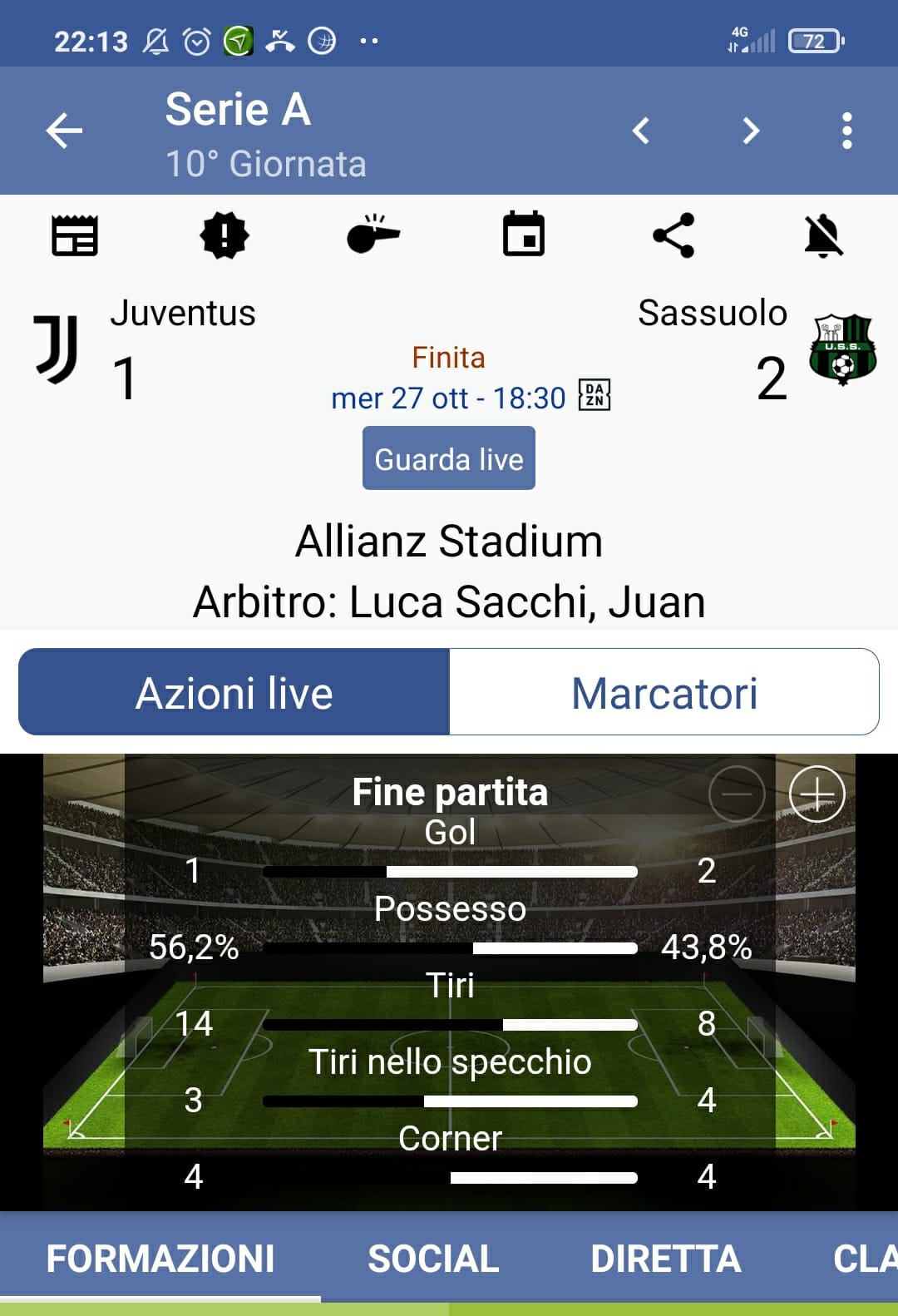Share this Juventus-Sassuolo match

coord(673,235)
